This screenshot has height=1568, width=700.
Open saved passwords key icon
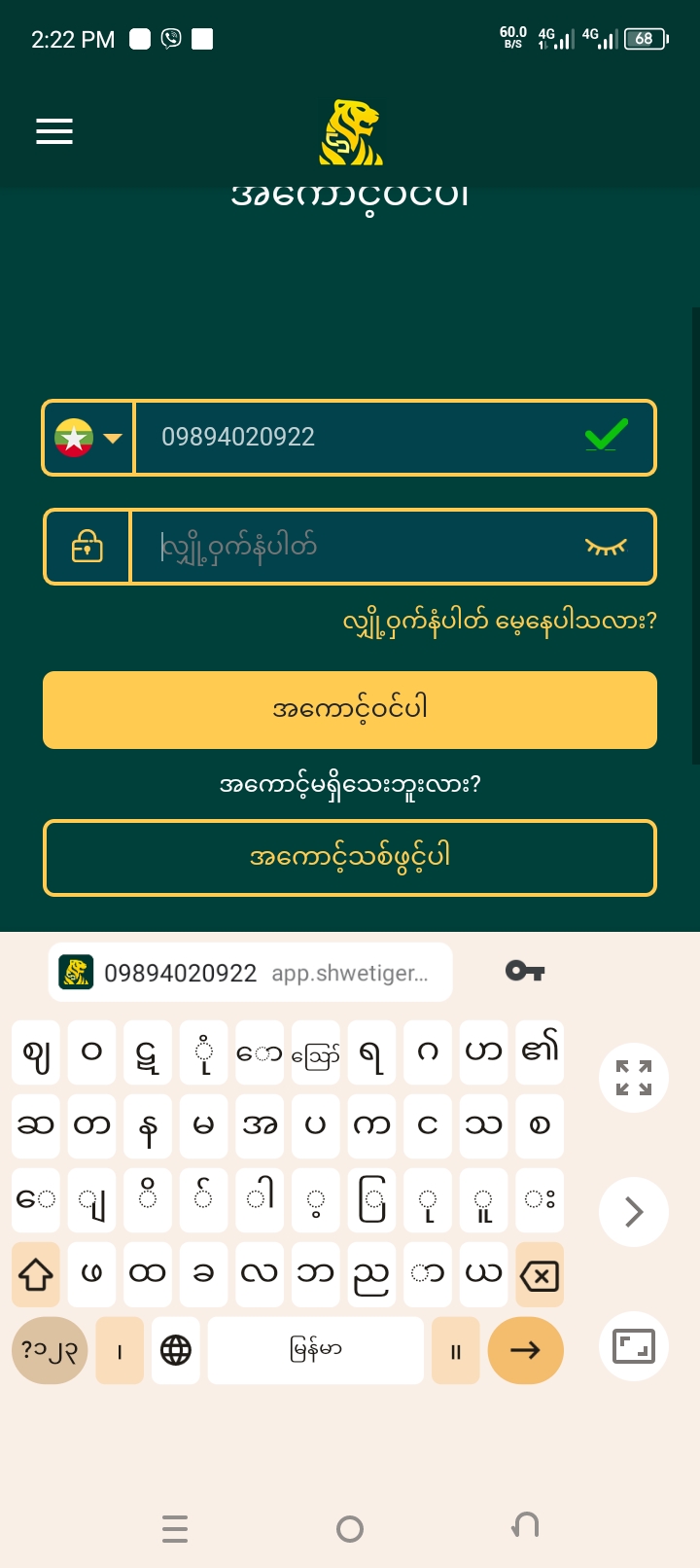point(525,971)
